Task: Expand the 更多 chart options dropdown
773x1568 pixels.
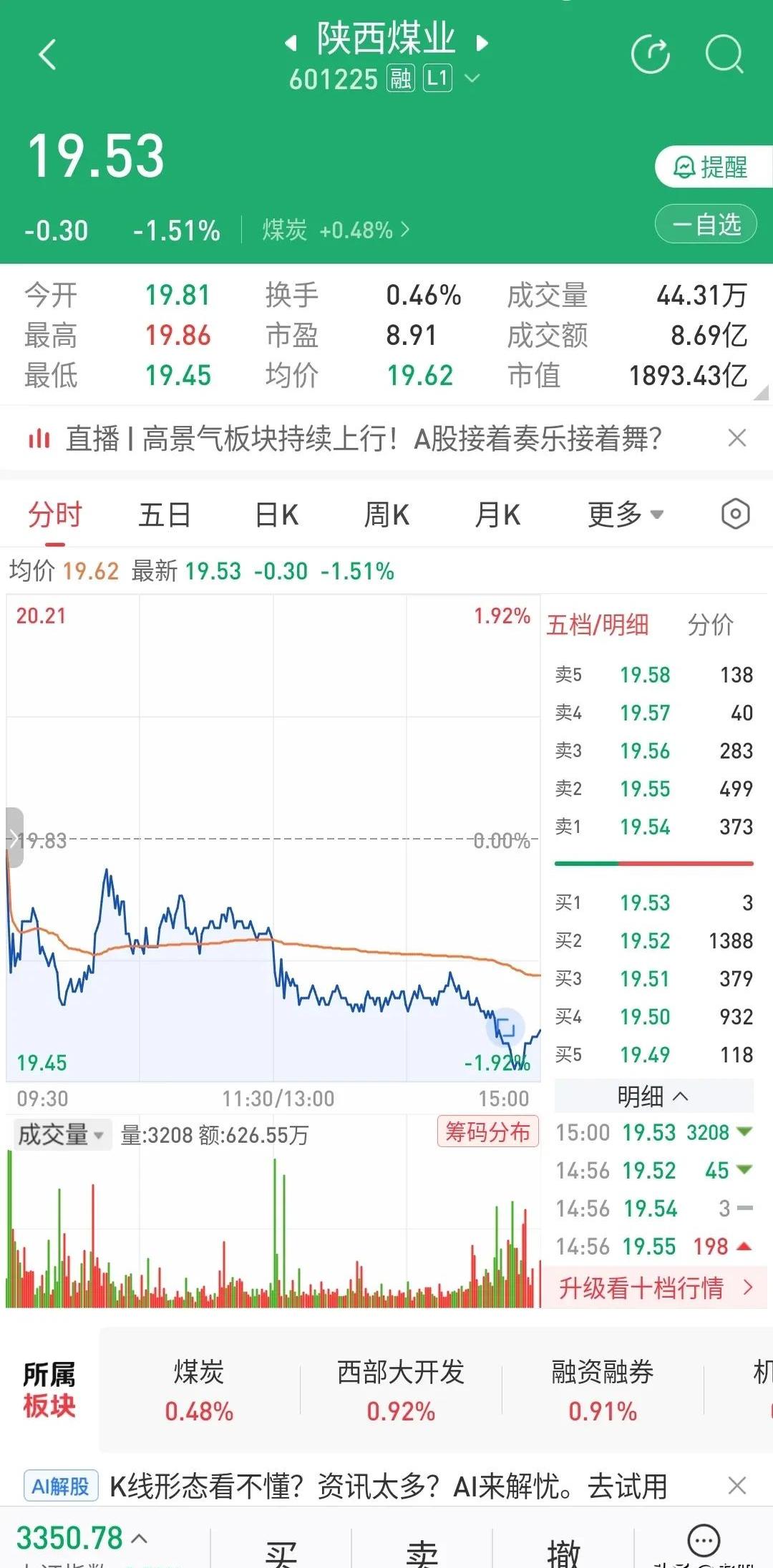Action: pyautogui.click(x=626, y=515)
